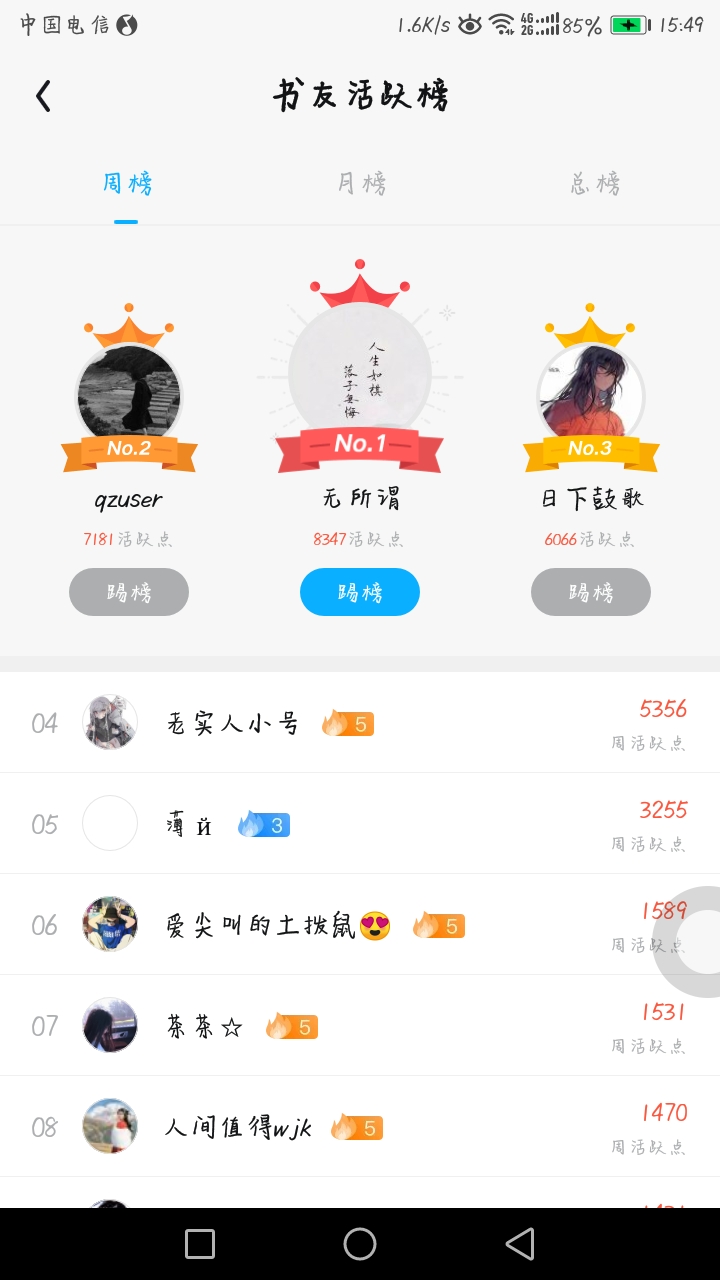This screenshot has width=720, height=1280.
Task: Go to the system home screen
Action: [360, 1244]
